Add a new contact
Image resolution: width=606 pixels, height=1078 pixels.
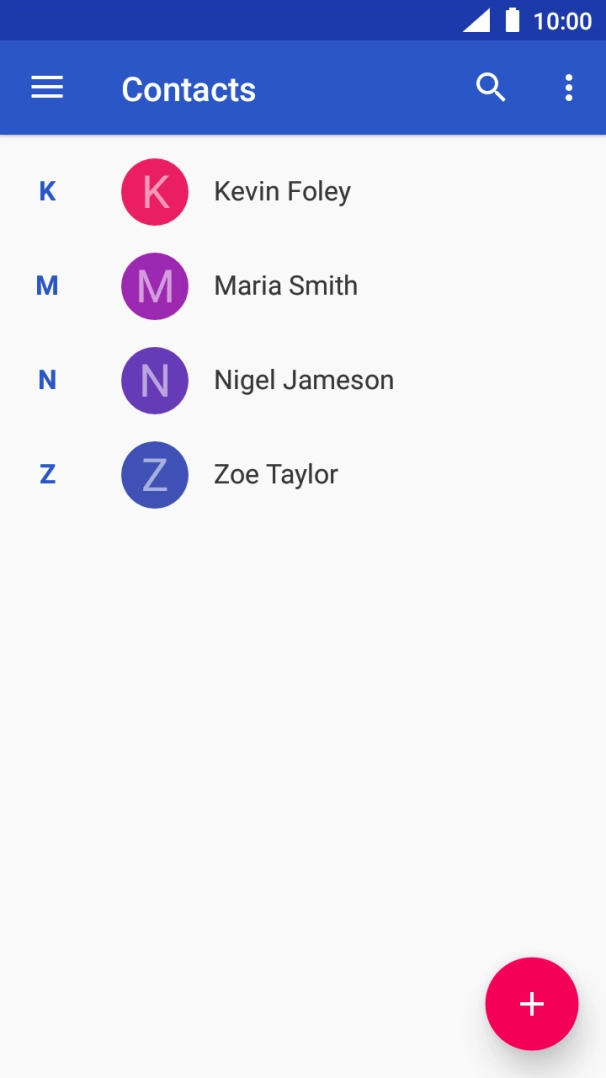coord(532,1004)
